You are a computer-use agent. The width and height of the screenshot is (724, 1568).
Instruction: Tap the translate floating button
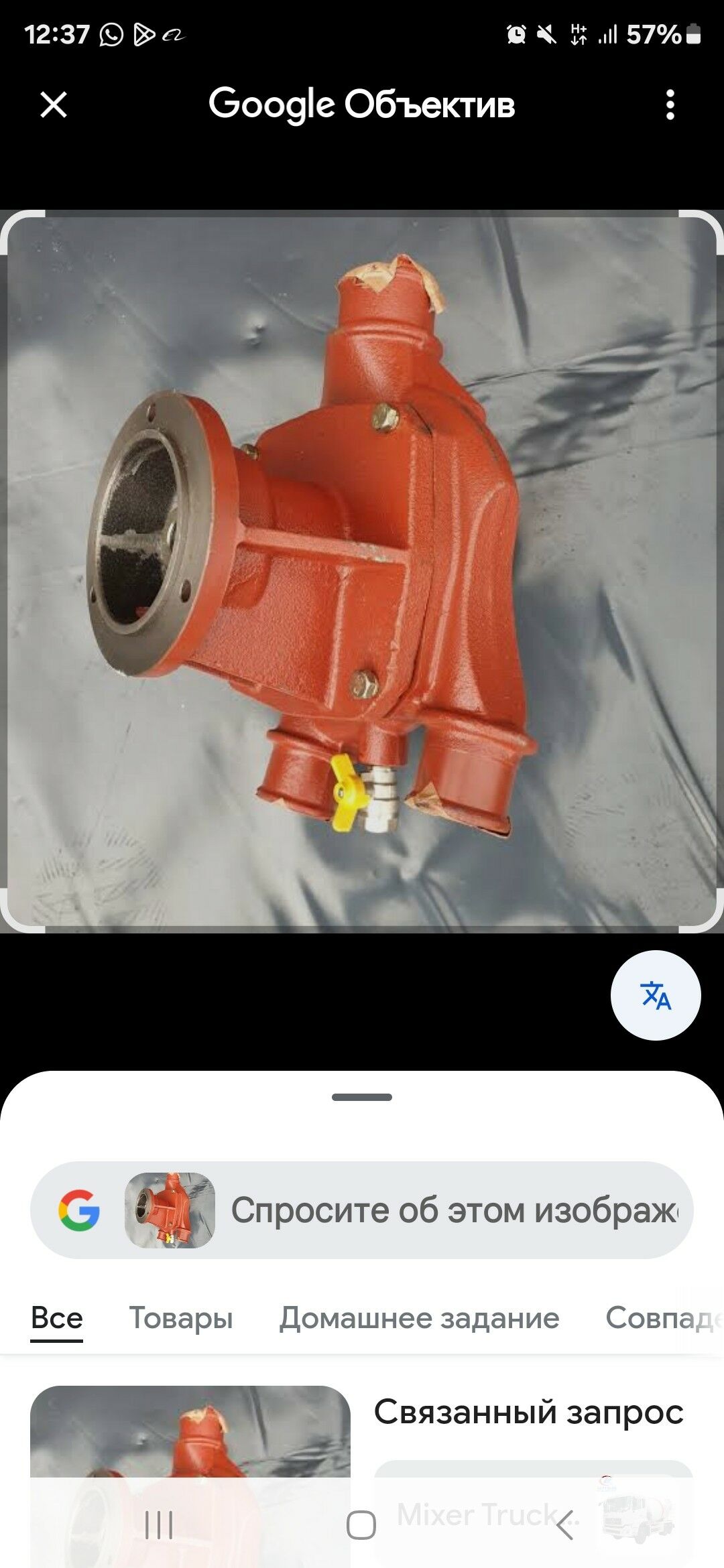pos(656,995)
